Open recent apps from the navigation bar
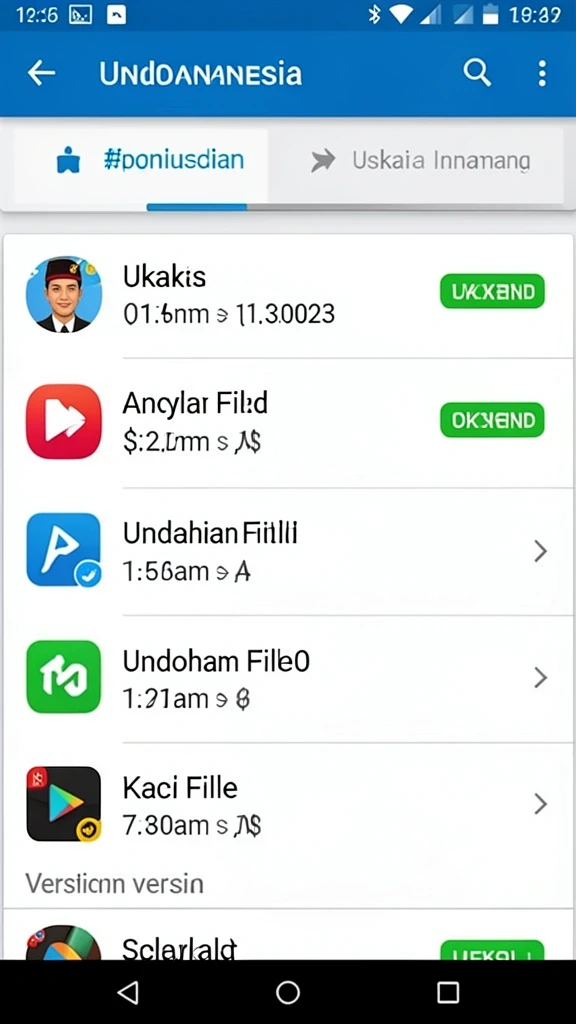576x1024 pixels. [448, 993]
